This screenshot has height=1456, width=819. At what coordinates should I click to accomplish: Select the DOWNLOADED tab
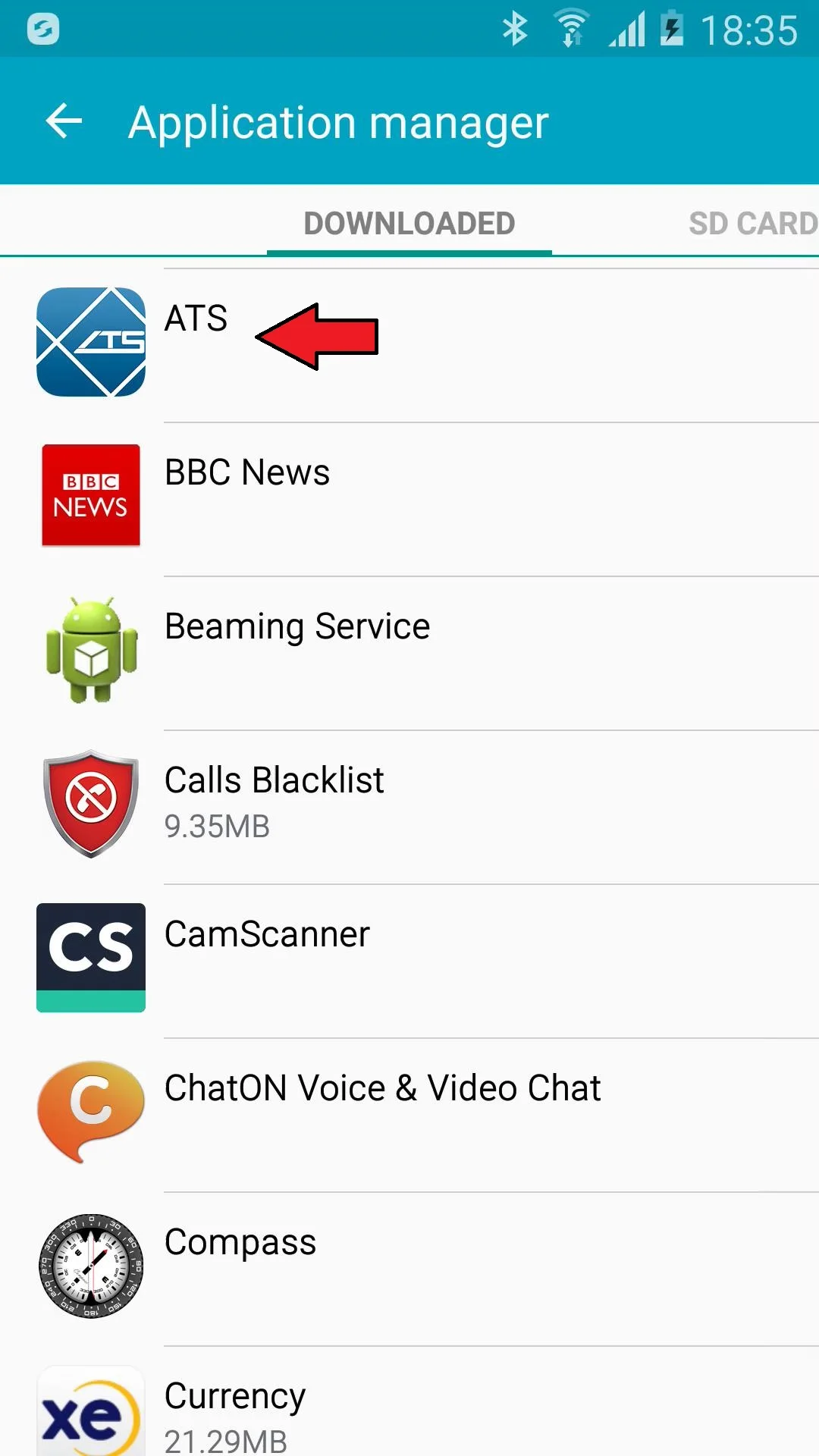tap(409, 224)
